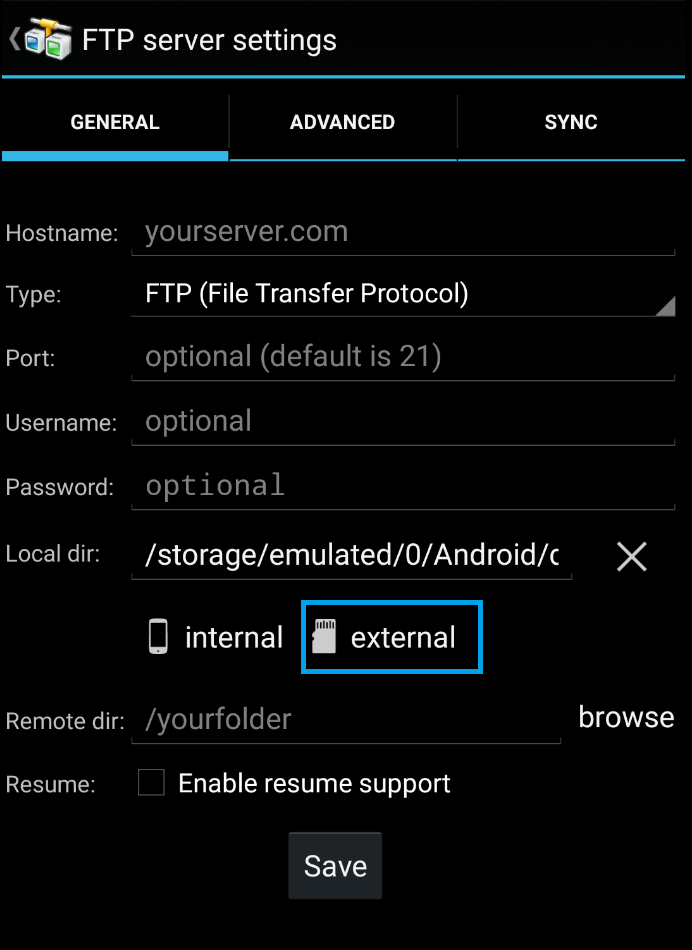692x950 pixels.
Task: Browse for a remote directory
Action: (626, 718)
